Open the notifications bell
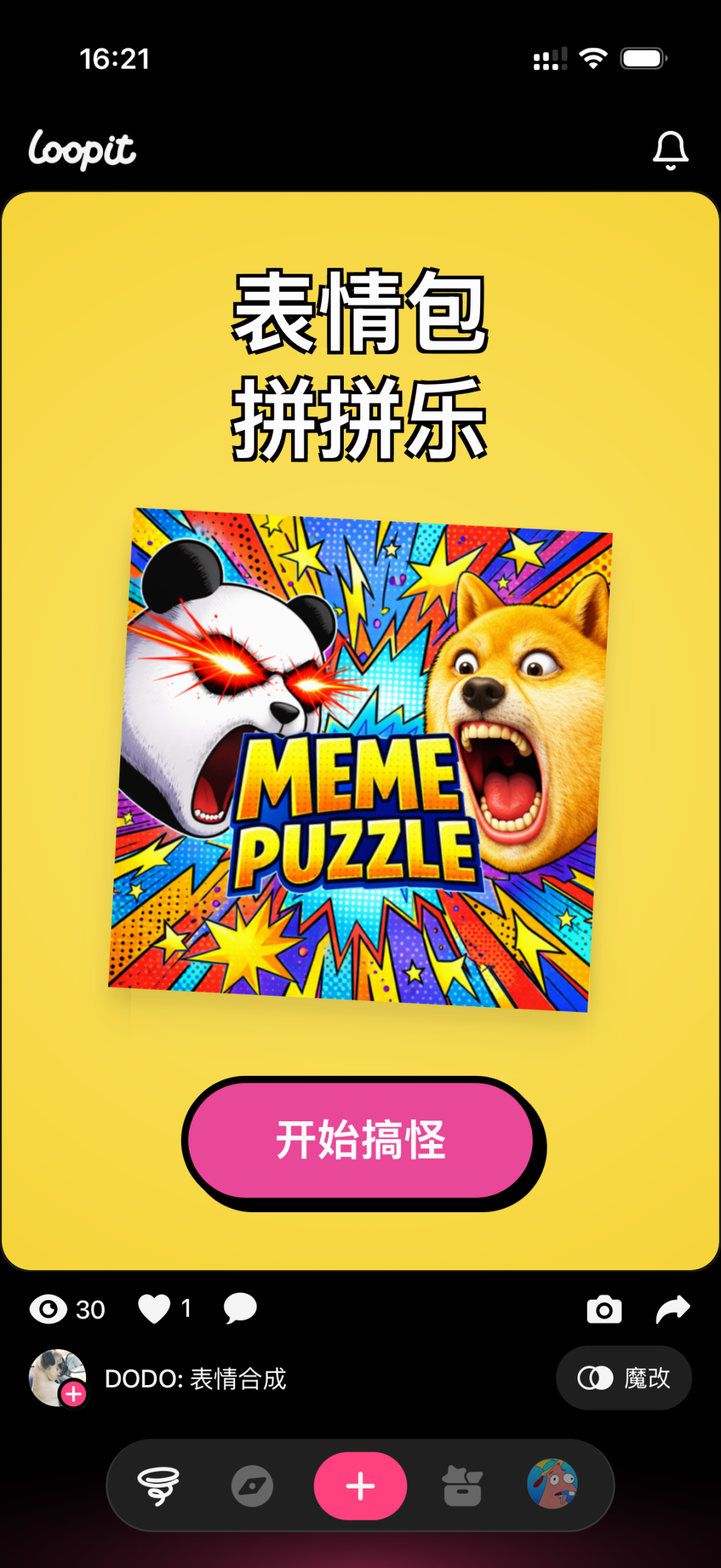This screenshot has height=1568, width=721. tap(670, 150)
